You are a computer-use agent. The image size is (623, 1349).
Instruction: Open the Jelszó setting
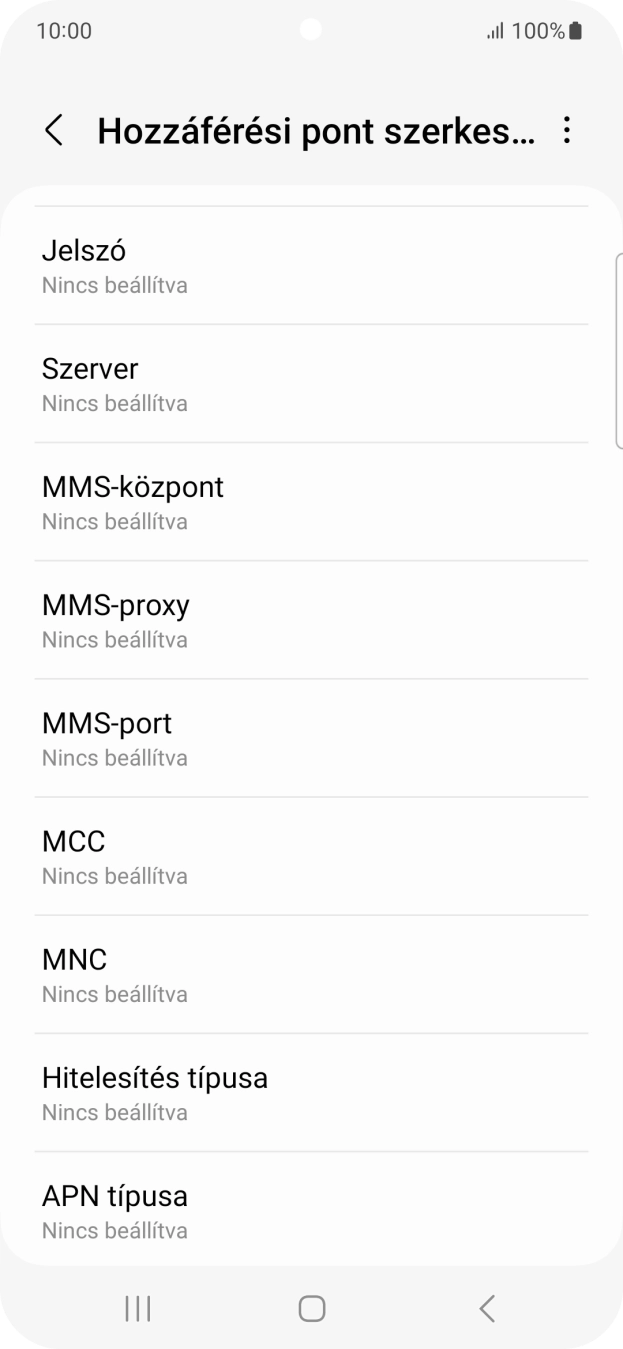(311, 266)
